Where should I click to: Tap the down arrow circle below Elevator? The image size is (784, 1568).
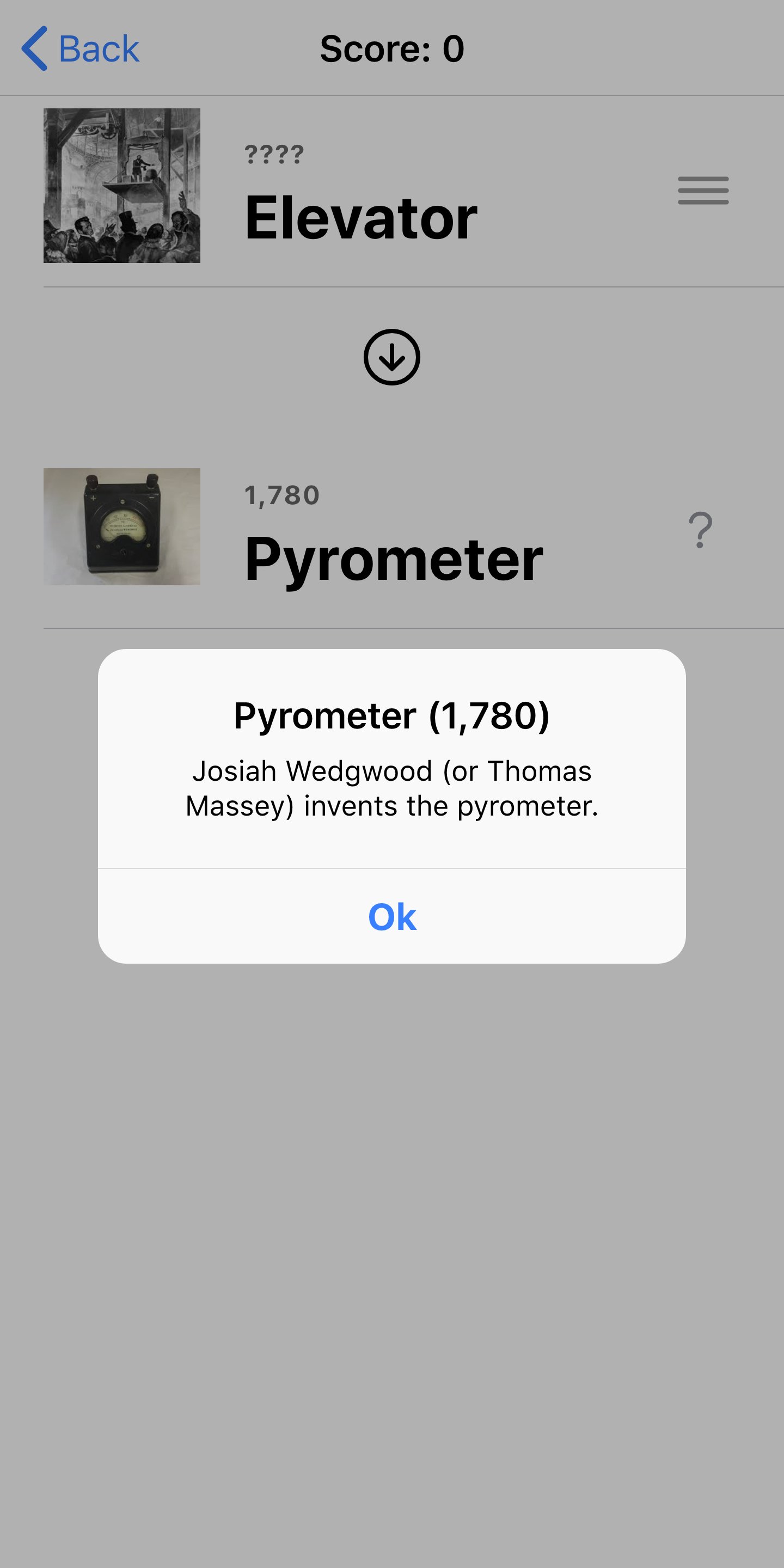pyautogui.click(x=392, y=357)
